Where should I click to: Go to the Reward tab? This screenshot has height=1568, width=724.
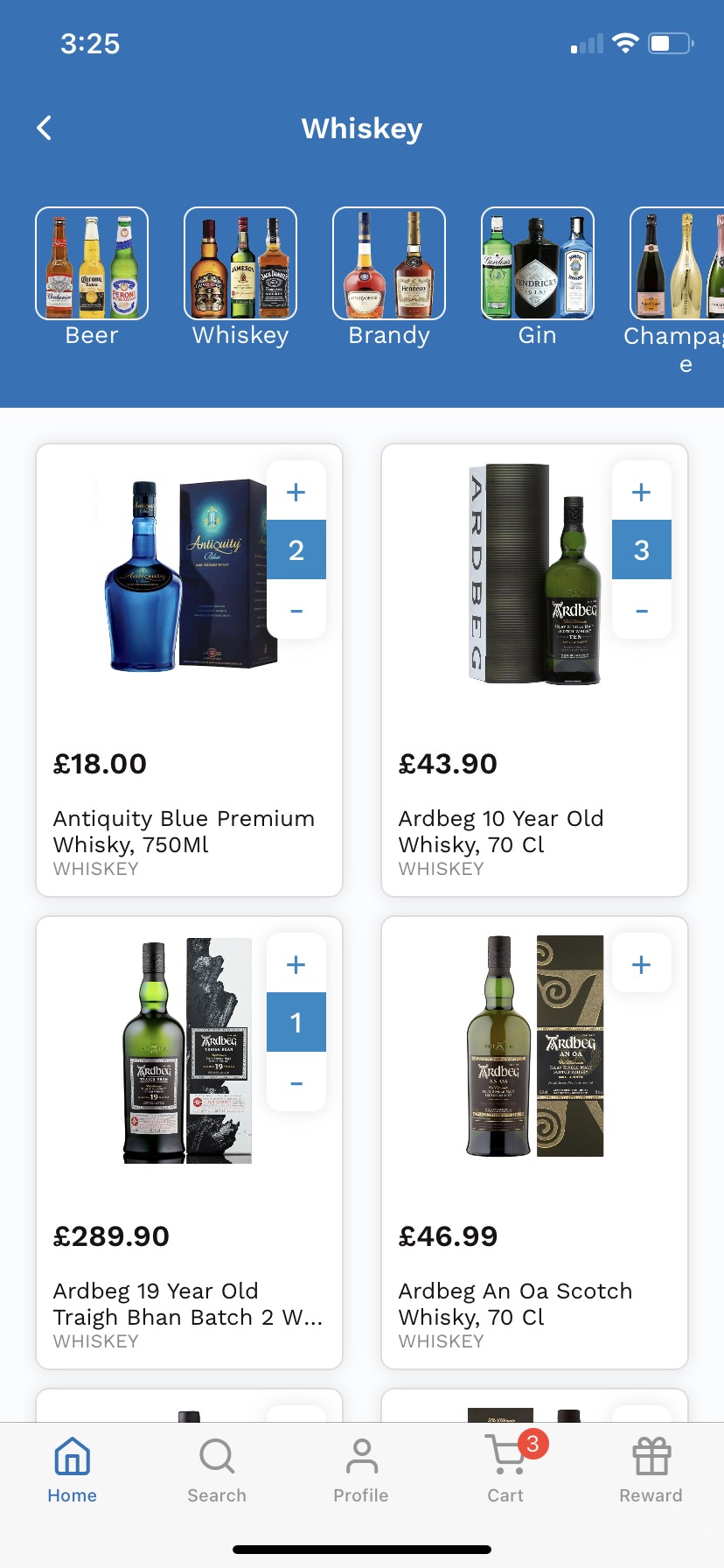(x=651, y=1471)
